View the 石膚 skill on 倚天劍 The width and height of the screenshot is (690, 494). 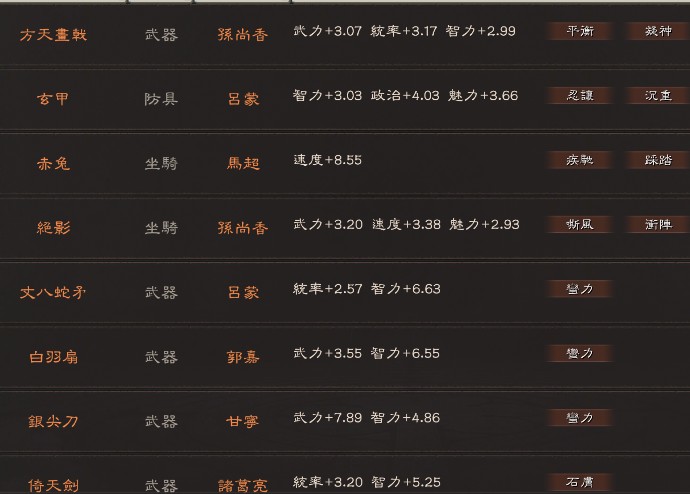pyautogui.click(x=579, y=482)
